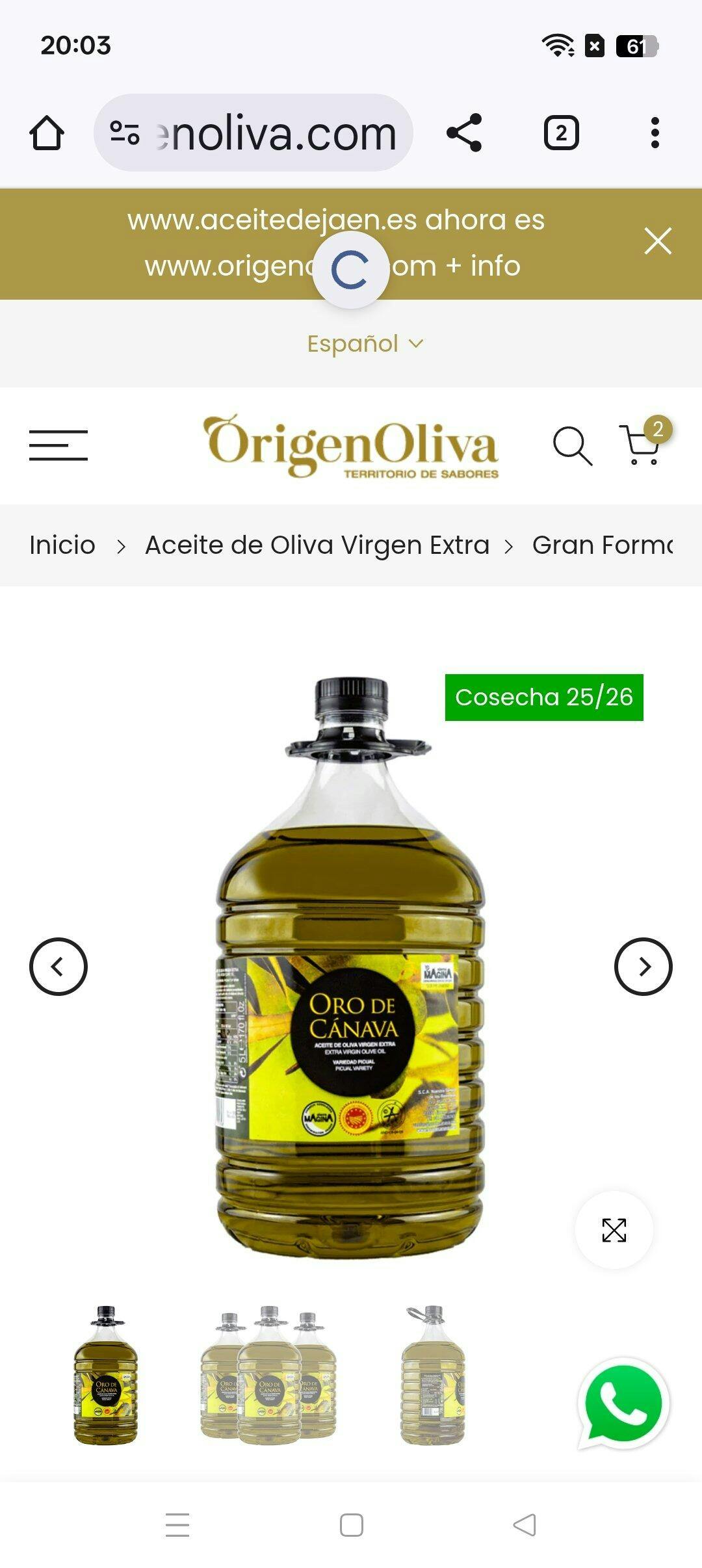Tap the system back button
This screenshot has height=1568, width=702.
pos(525,1524)
